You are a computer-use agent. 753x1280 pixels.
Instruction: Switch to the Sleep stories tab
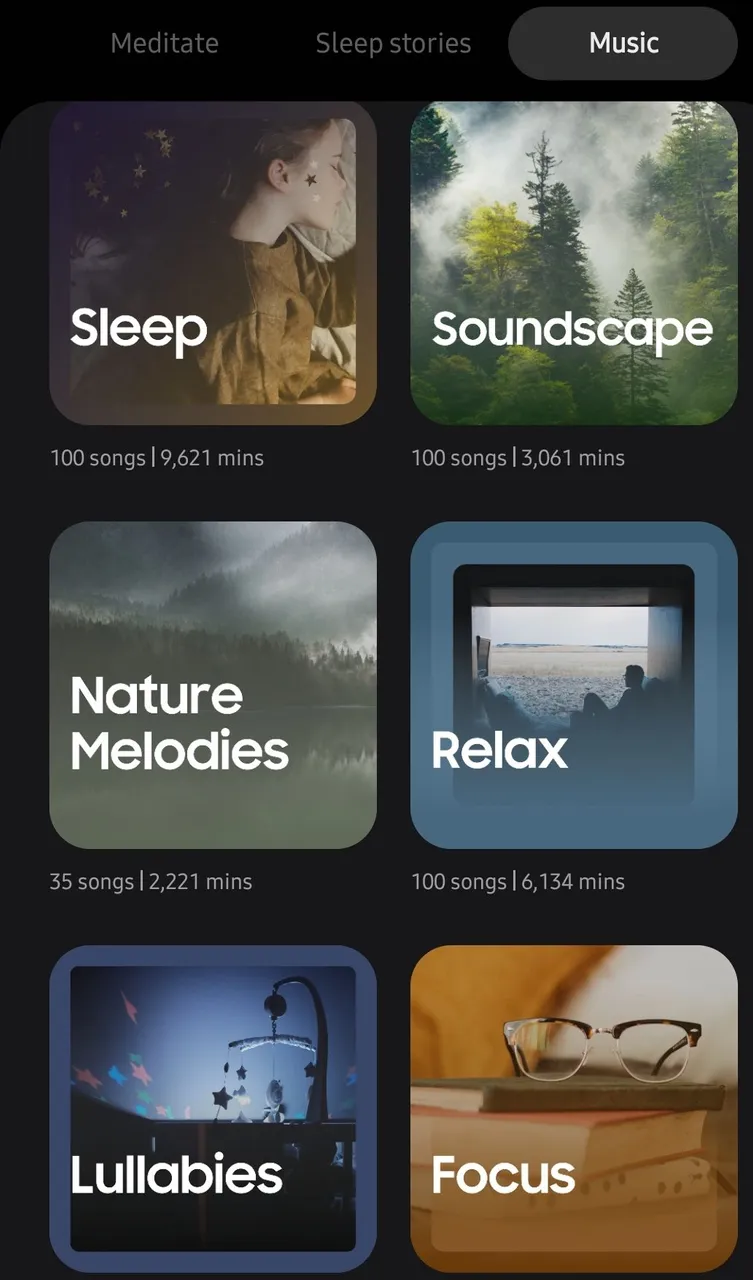click(393, 44)
